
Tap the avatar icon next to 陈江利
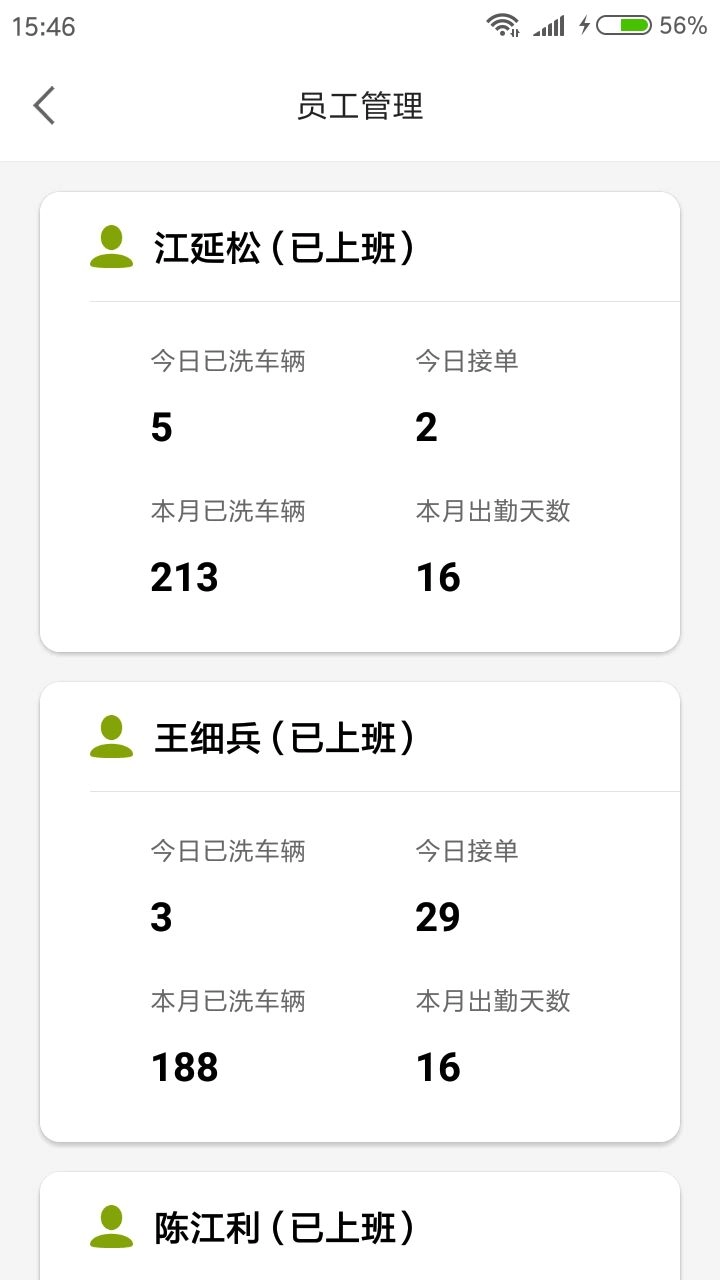(x=111, y=1227)
